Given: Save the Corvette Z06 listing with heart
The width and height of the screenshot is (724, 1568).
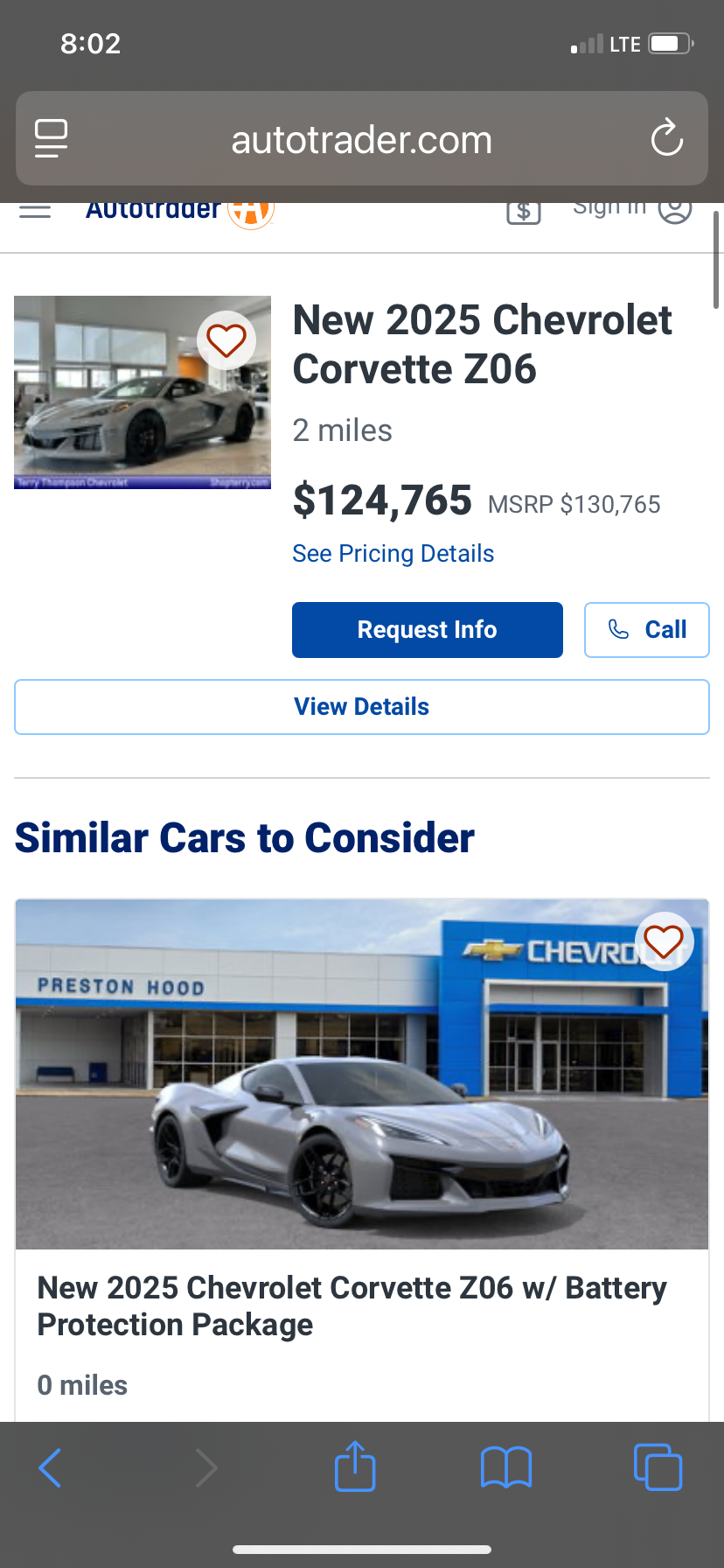Looking at the screenshot, I should (x=226, y=340).
